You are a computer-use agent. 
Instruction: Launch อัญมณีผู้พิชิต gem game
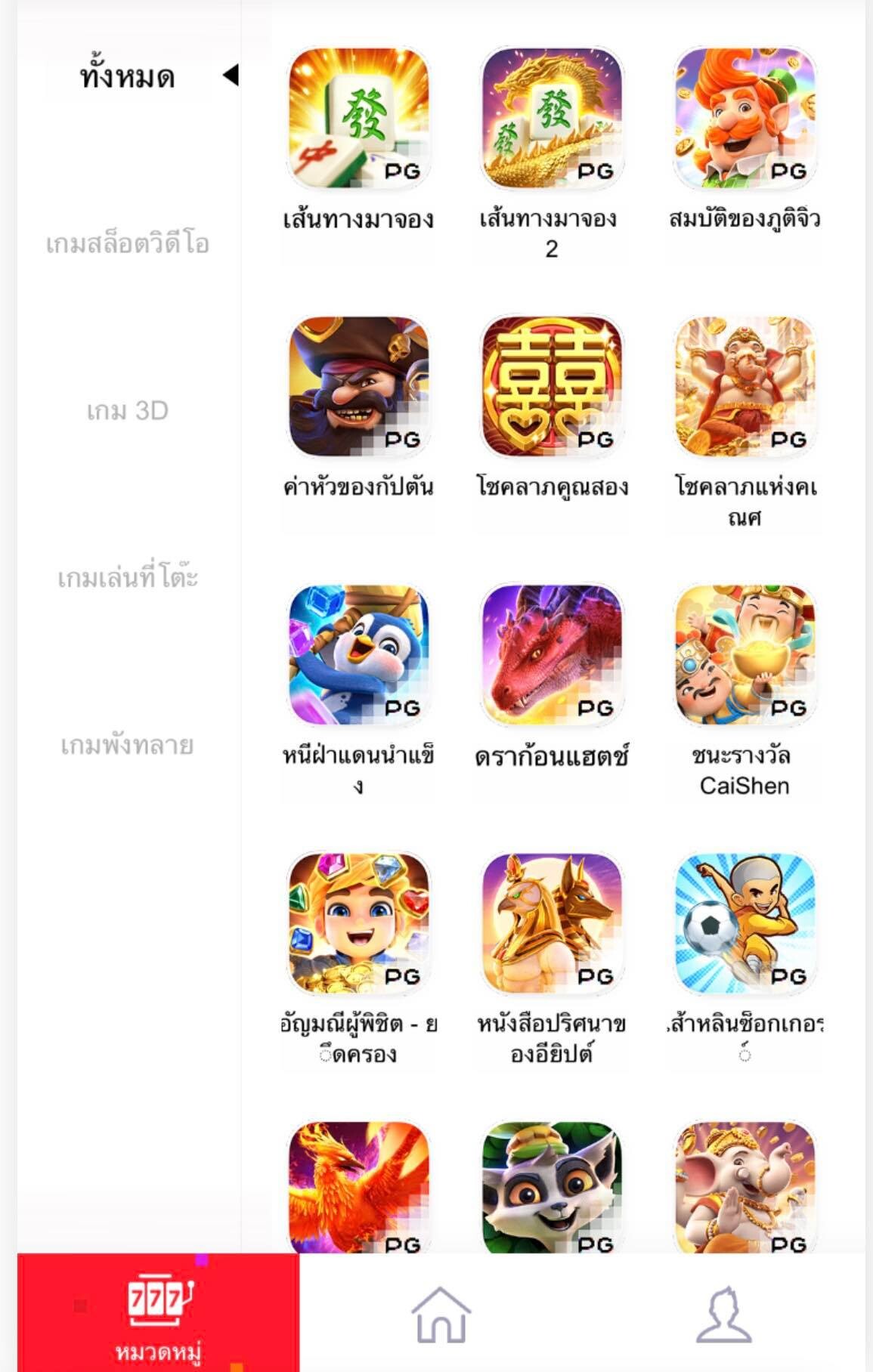click(x=358, y=923)
